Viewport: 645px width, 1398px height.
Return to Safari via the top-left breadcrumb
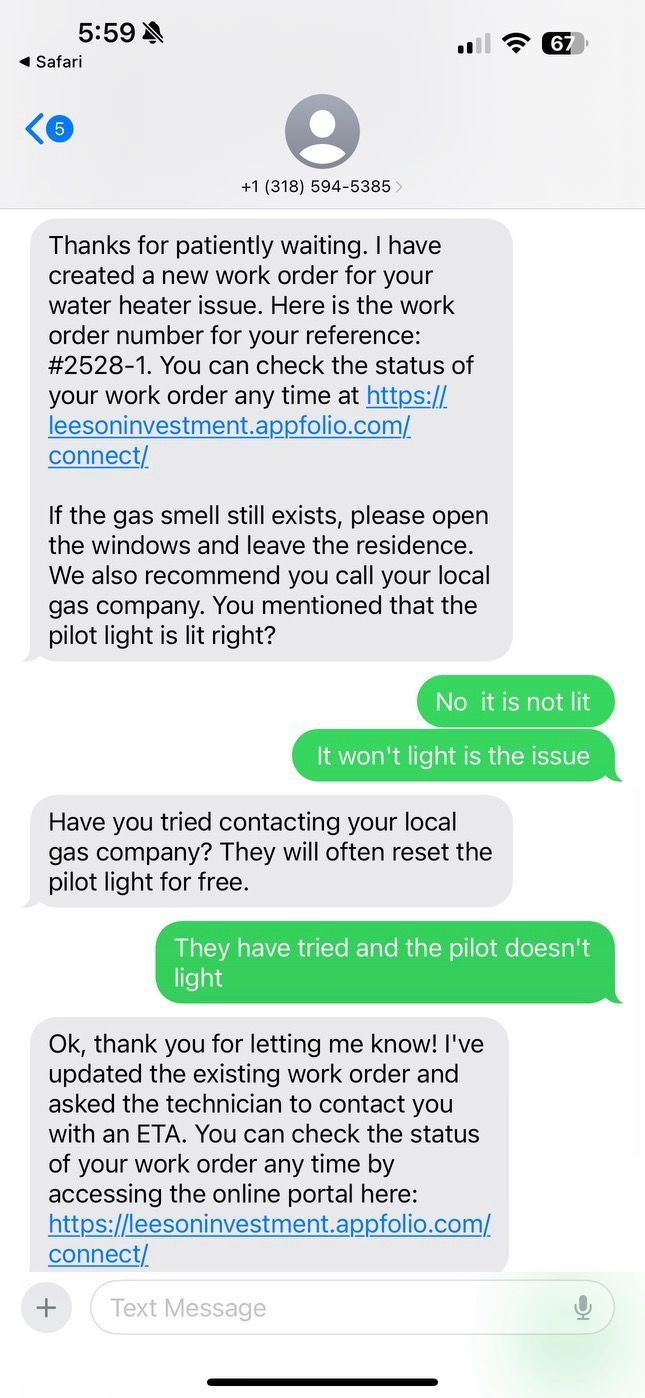(x=52, y=62)
